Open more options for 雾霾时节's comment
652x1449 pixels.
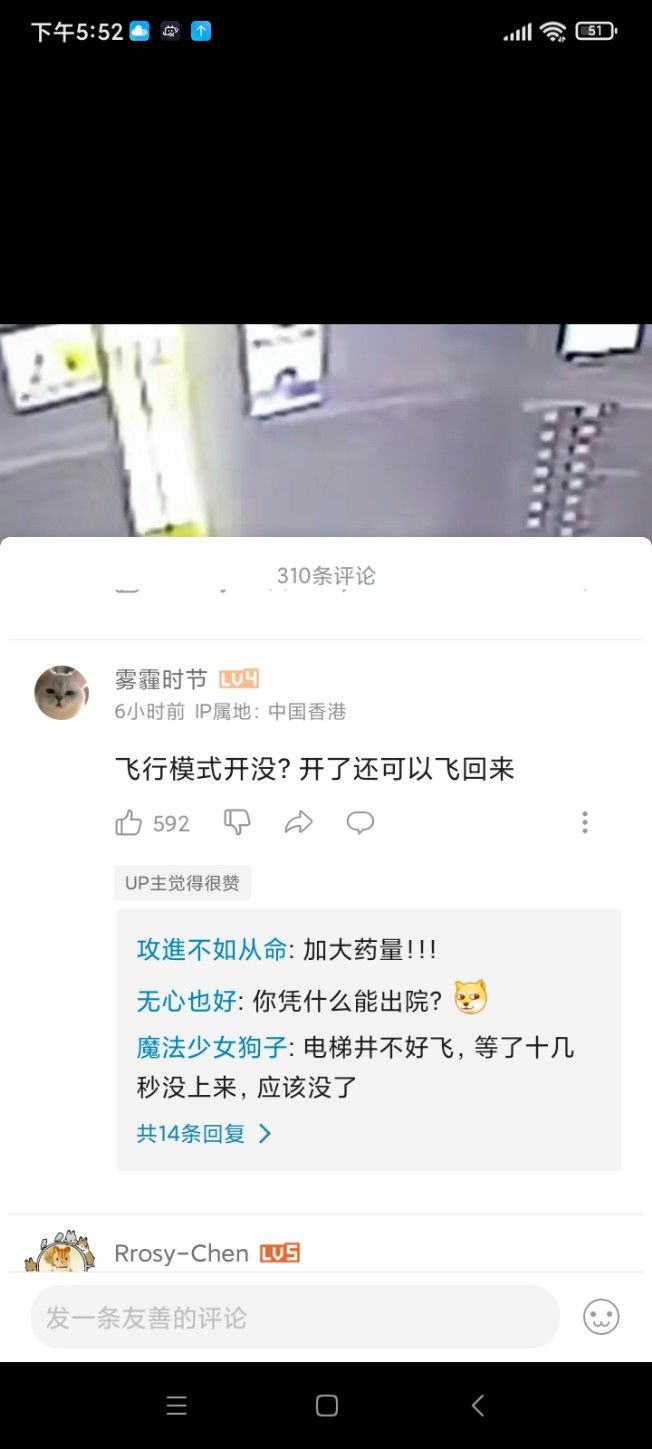coord(585,823)
